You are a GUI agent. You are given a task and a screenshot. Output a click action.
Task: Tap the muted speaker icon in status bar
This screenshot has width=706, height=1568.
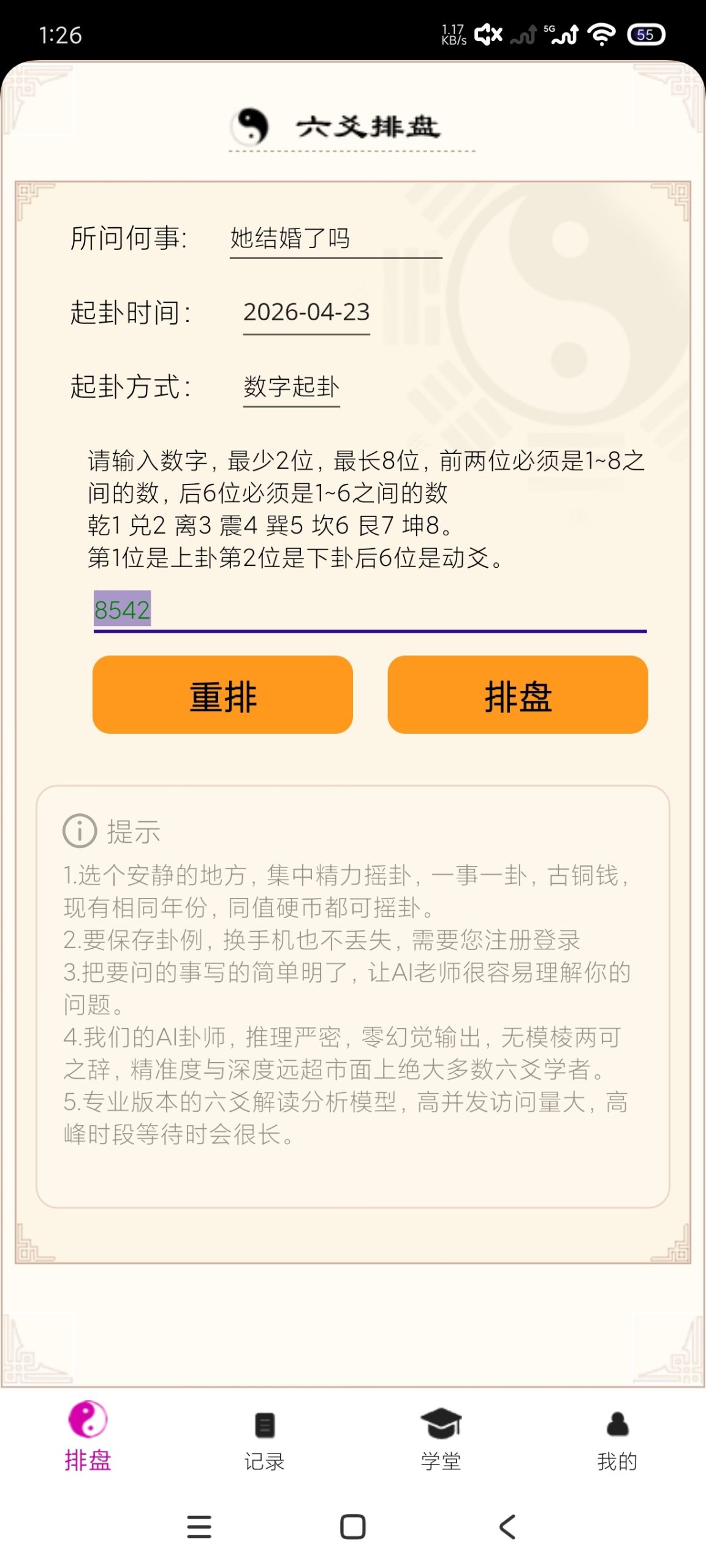pyautogui.click(x=487, y=34)
